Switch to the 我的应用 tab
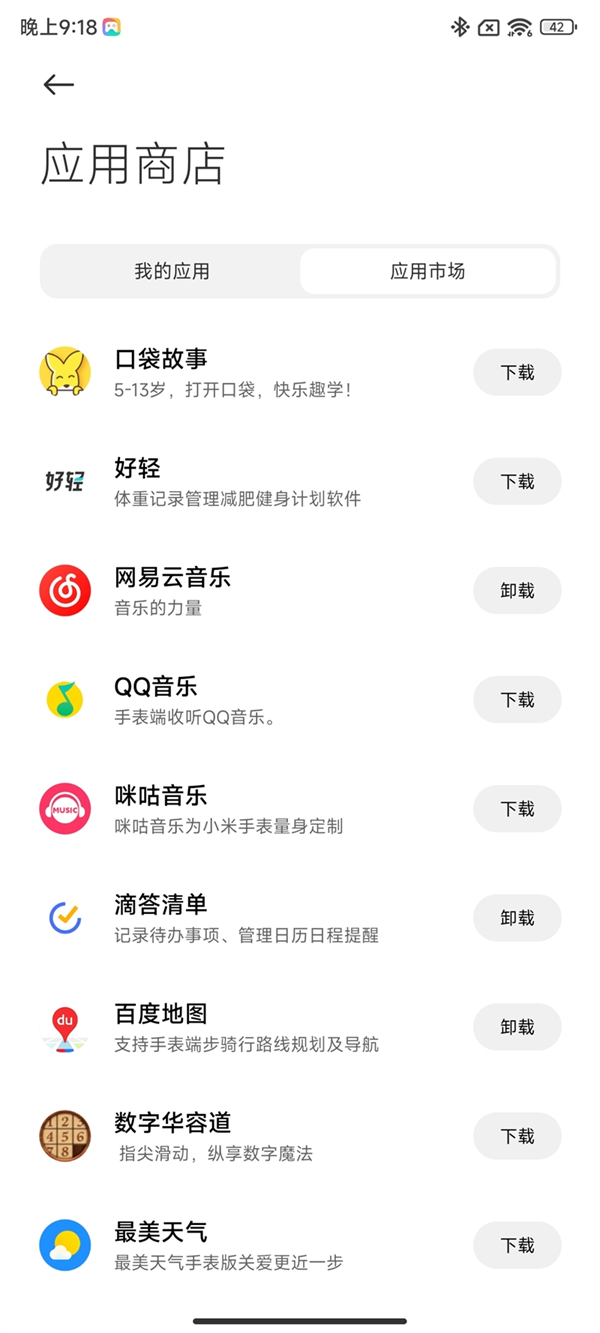The height and width of the screenshot is (1333, 600). click(x=172, y=271)
